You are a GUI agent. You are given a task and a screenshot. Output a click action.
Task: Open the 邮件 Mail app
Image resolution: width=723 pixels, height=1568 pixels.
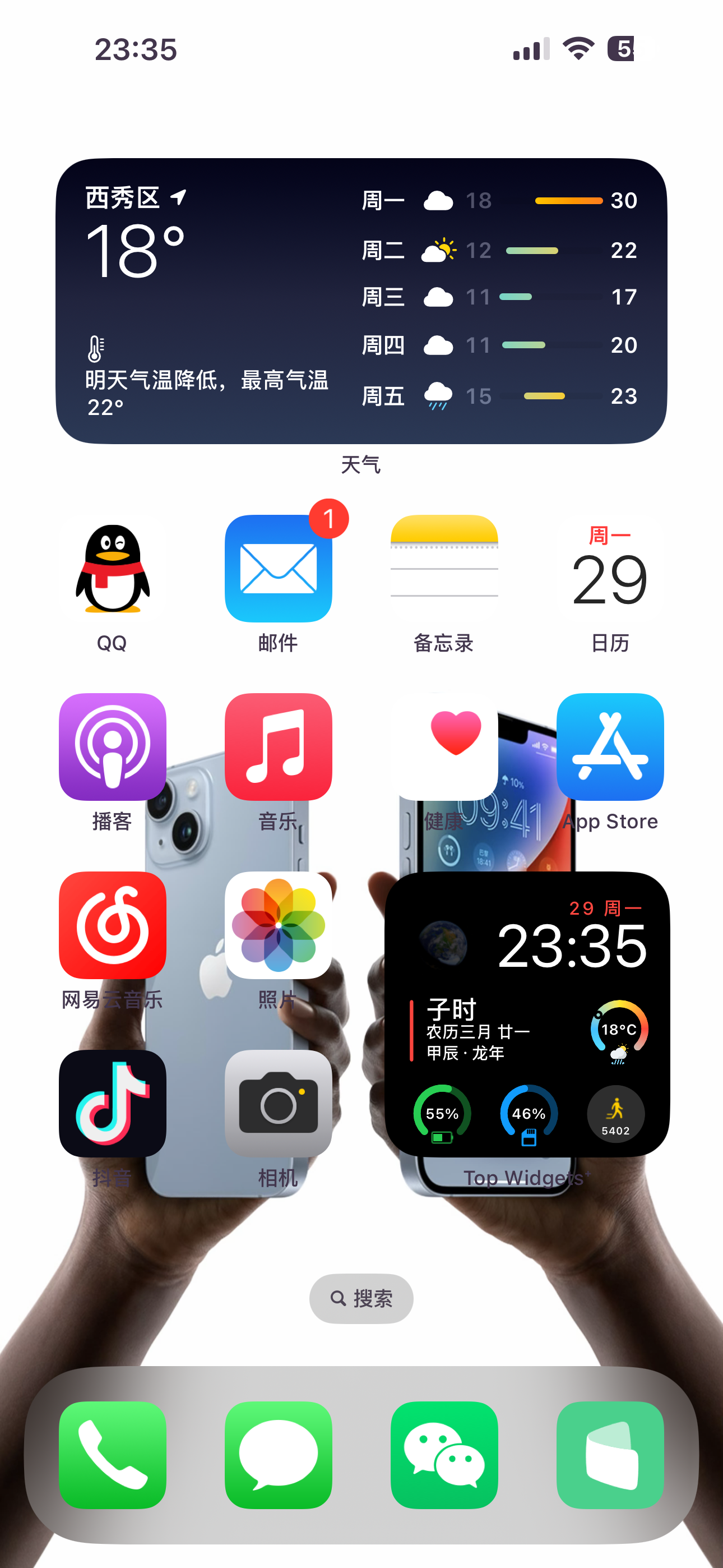[278, 569]
